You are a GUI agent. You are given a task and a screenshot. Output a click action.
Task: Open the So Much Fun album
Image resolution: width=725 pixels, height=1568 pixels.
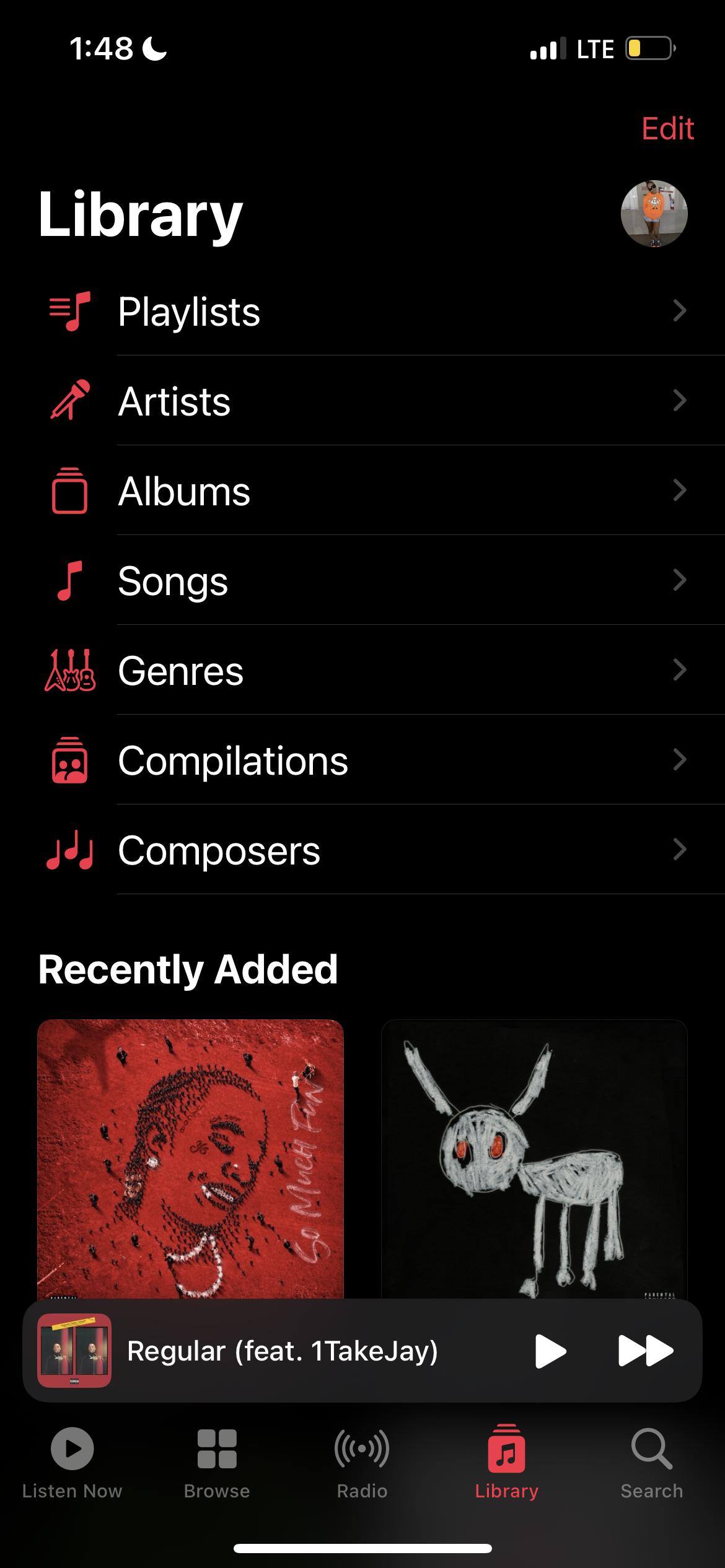pyautogui.click(x=190, y=1158)
